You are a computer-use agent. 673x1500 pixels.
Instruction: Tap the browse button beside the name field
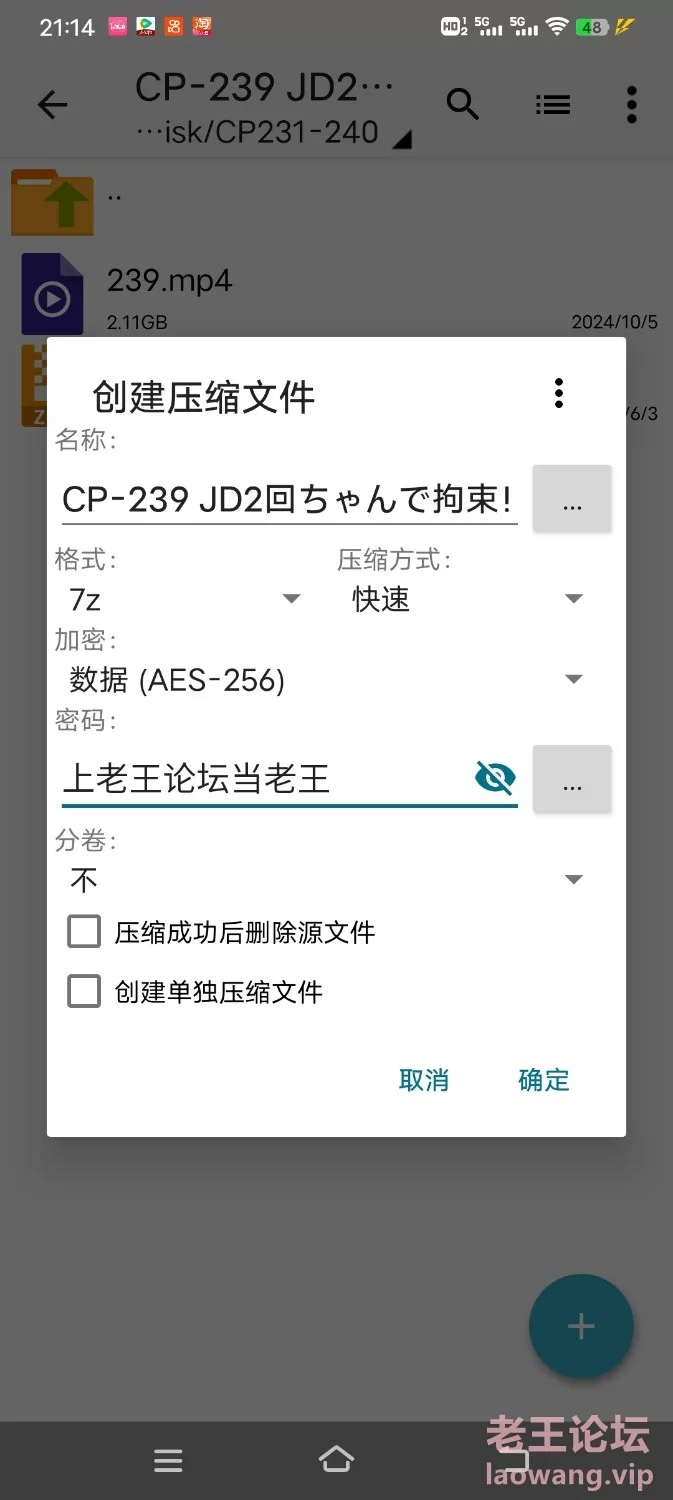[x=572, y=498]
